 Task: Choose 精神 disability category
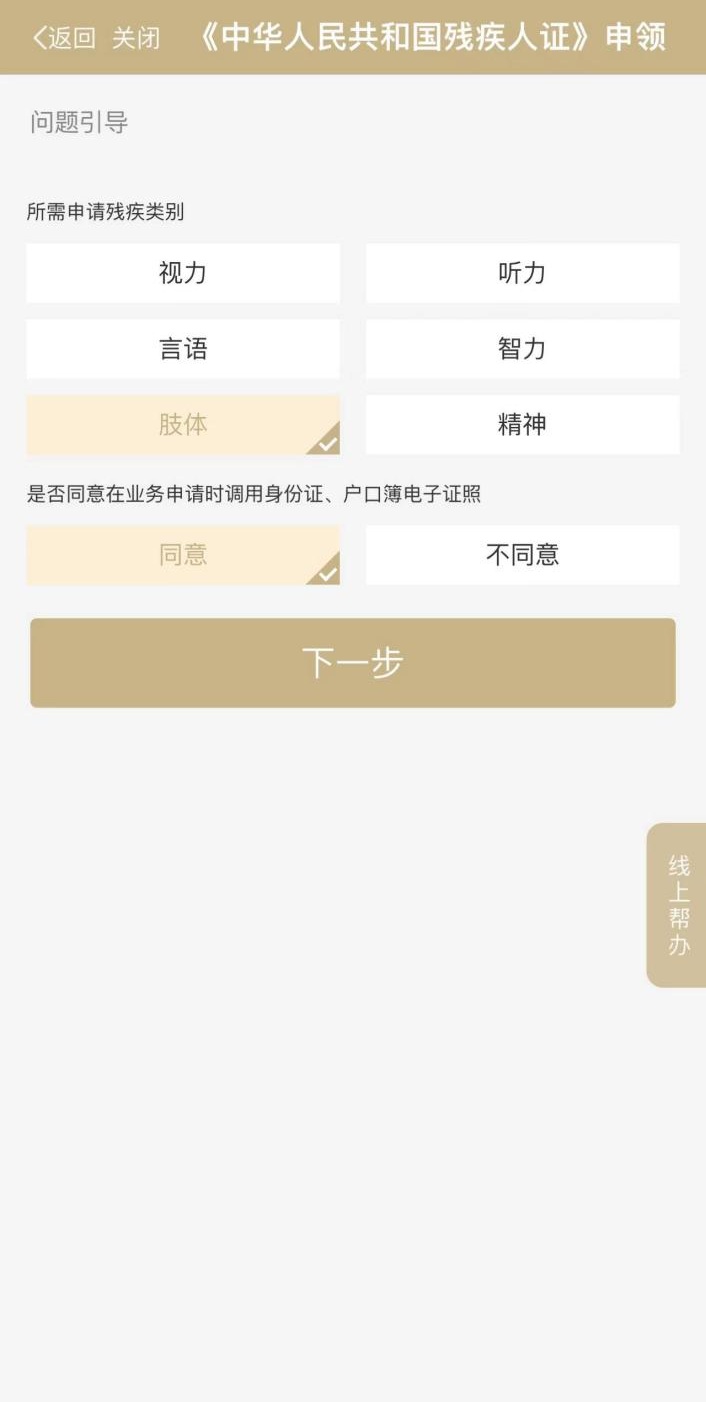point(522,424)
